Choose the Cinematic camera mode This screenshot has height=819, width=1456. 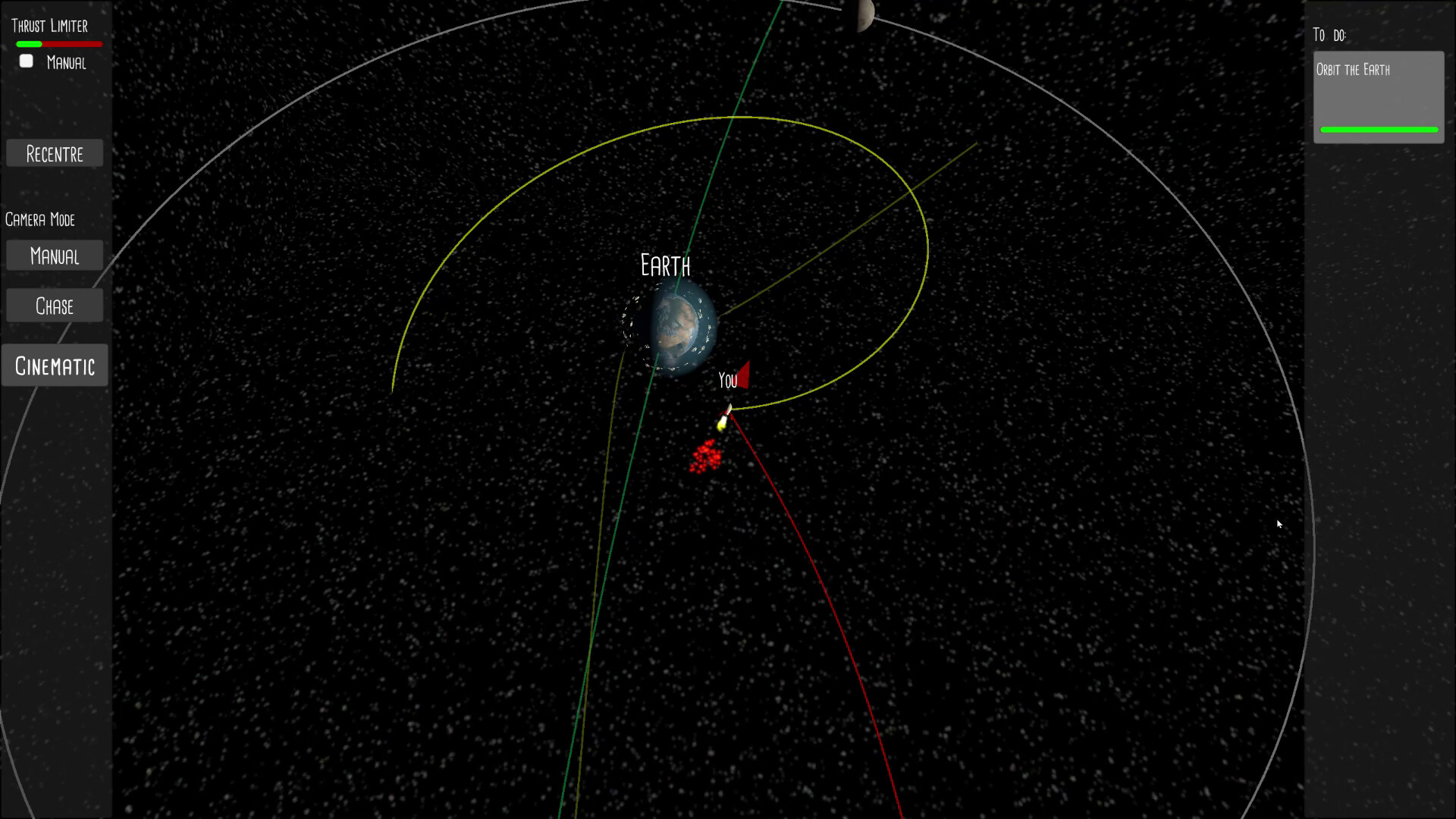(x=55, y=366)
